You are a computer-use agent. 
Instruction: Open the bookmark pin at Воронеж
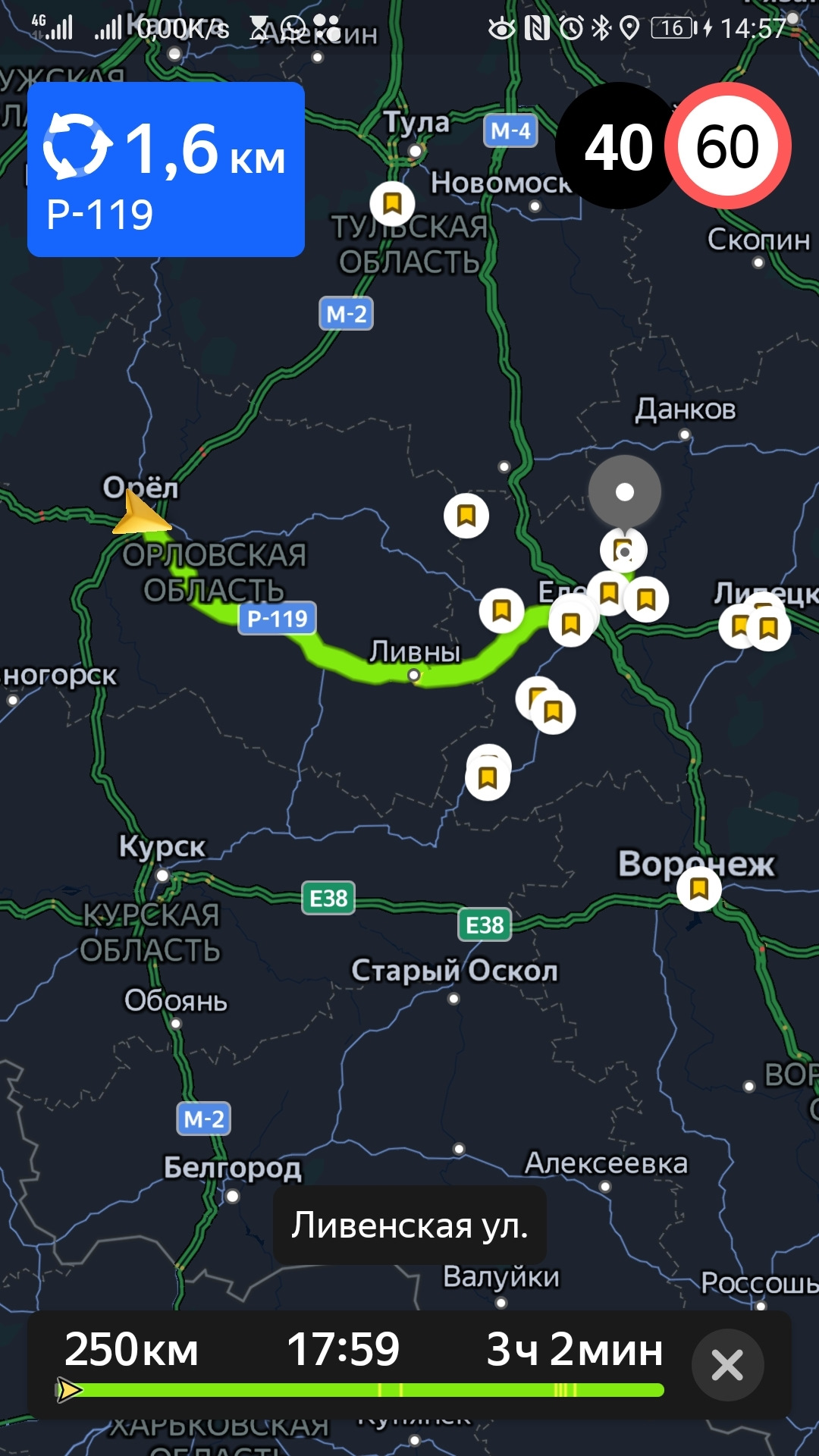click(698, 888)
